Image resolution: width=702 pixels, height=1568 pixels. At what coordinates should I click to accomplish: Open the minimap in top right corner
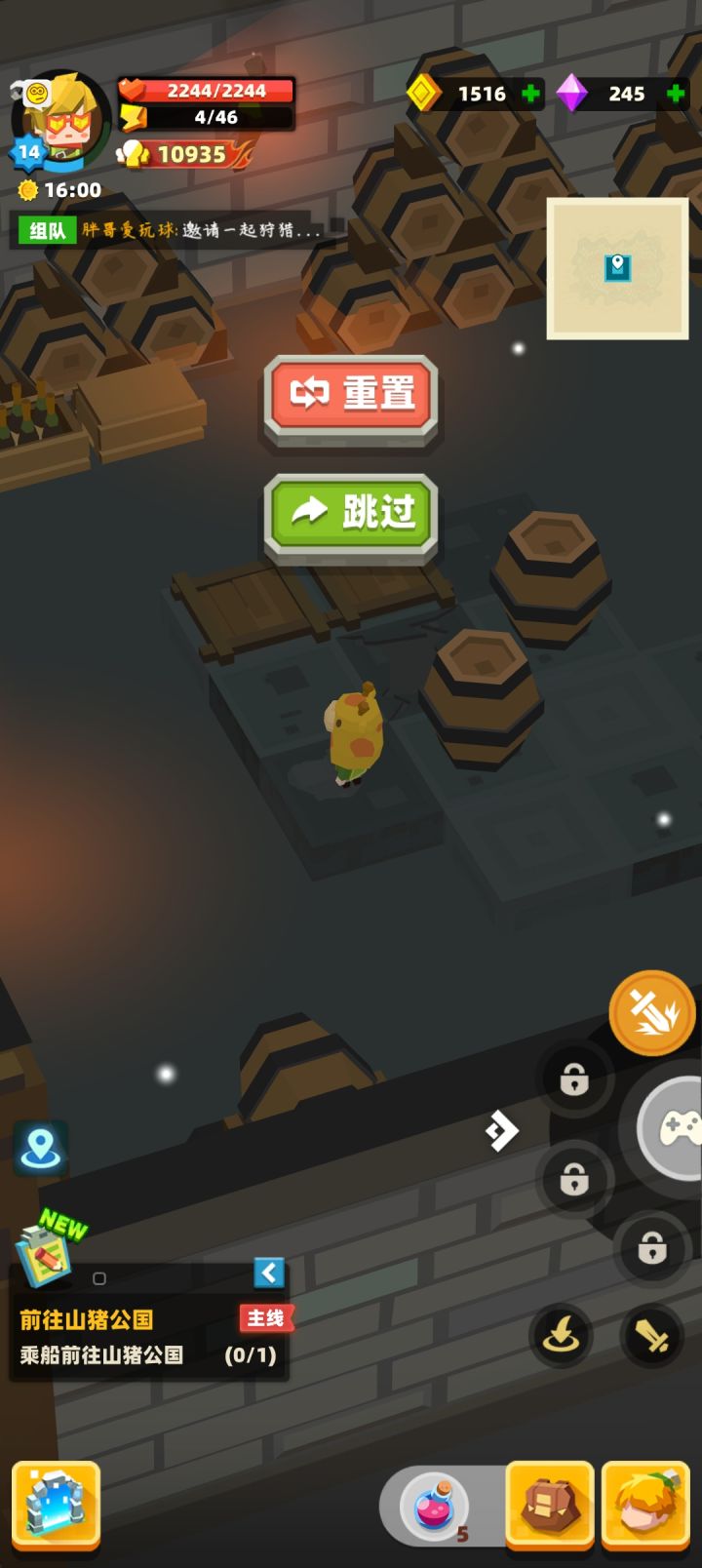(617, 265)
